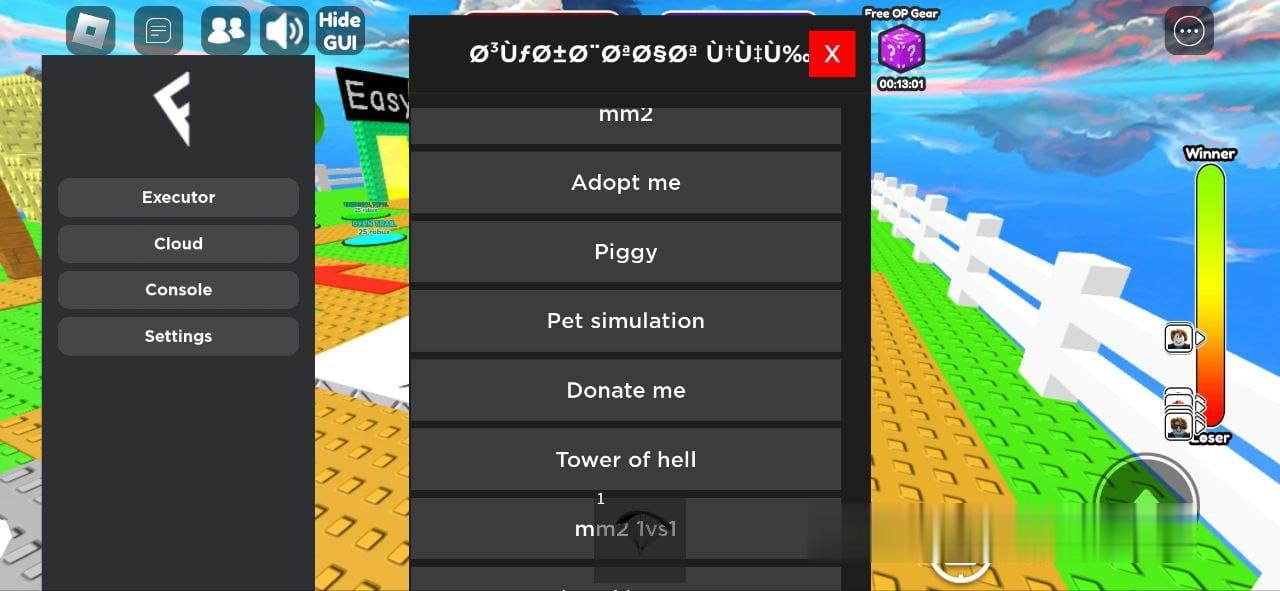Viewport: 1280px width, 591px height.
Task: Close the script list with red X
Action: point(831,54)
